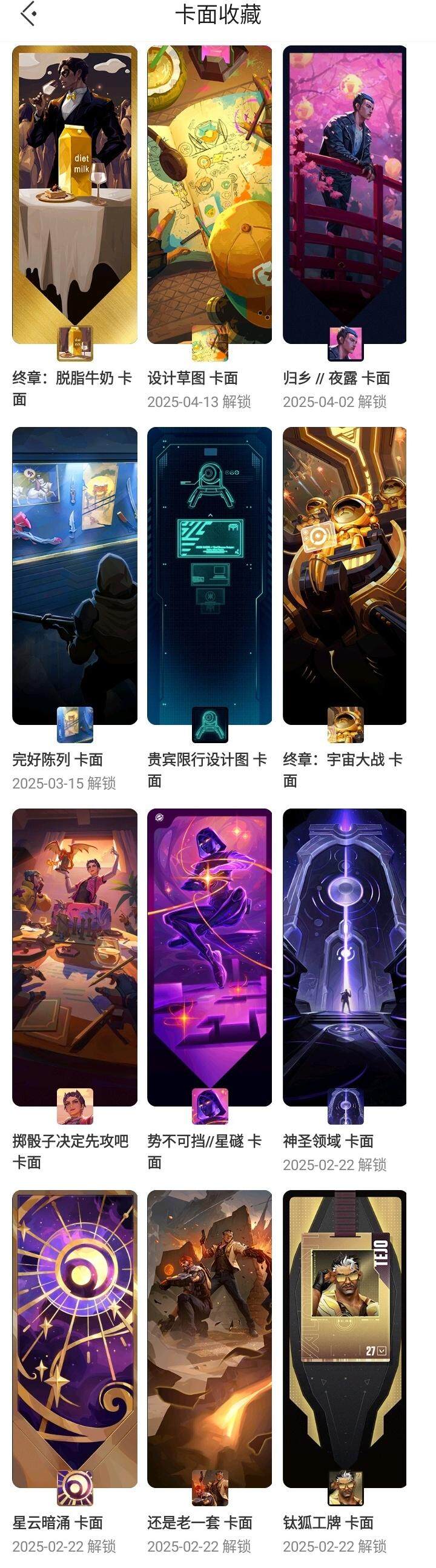Open 还是老一套 card
This screenshot has width=436, height=1568.
pyautogui.click(x=210, y=1338)
